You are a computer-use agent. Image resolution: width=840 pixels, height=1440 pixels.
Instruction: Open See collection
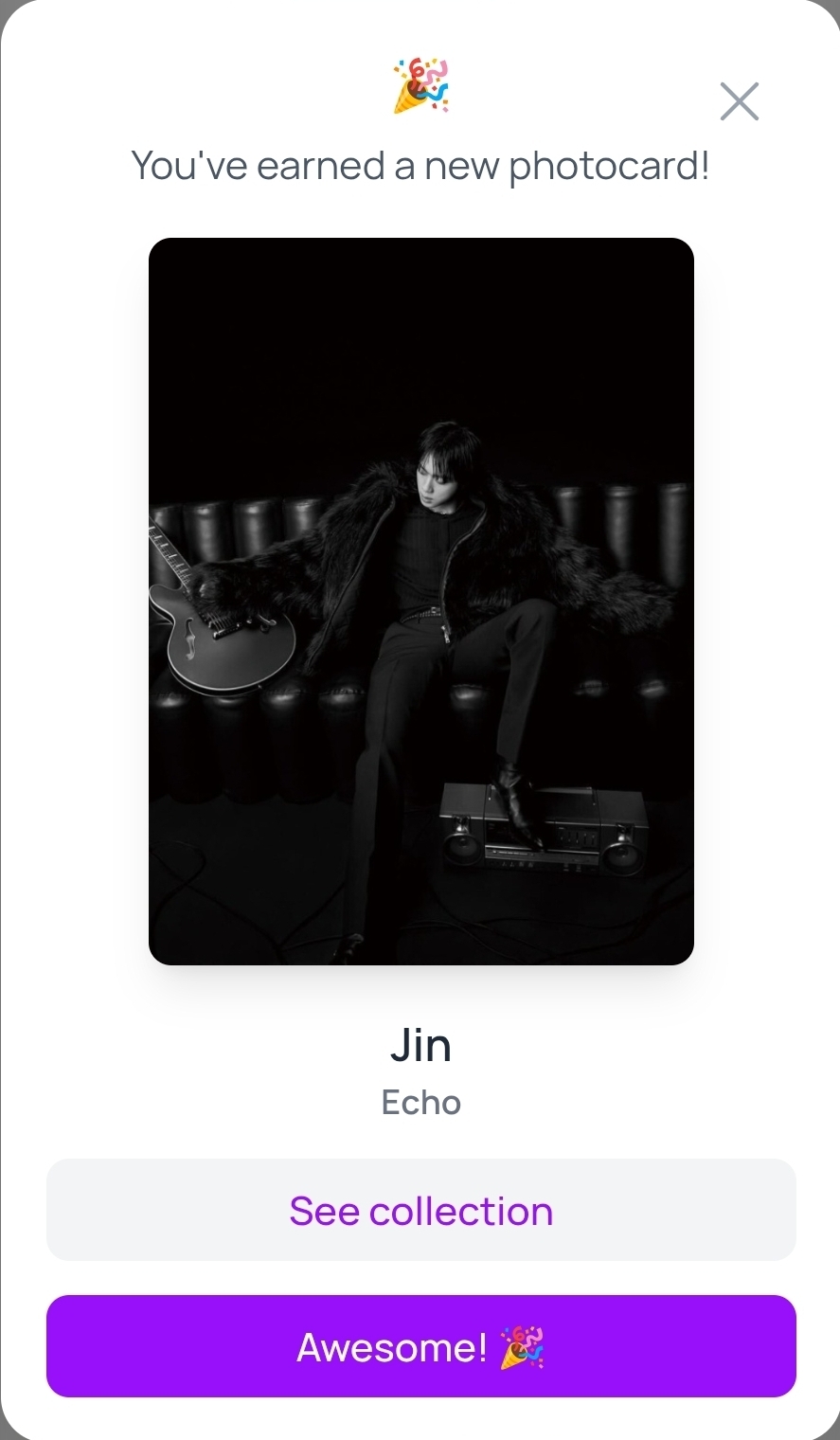click(x=420, y=1210)
